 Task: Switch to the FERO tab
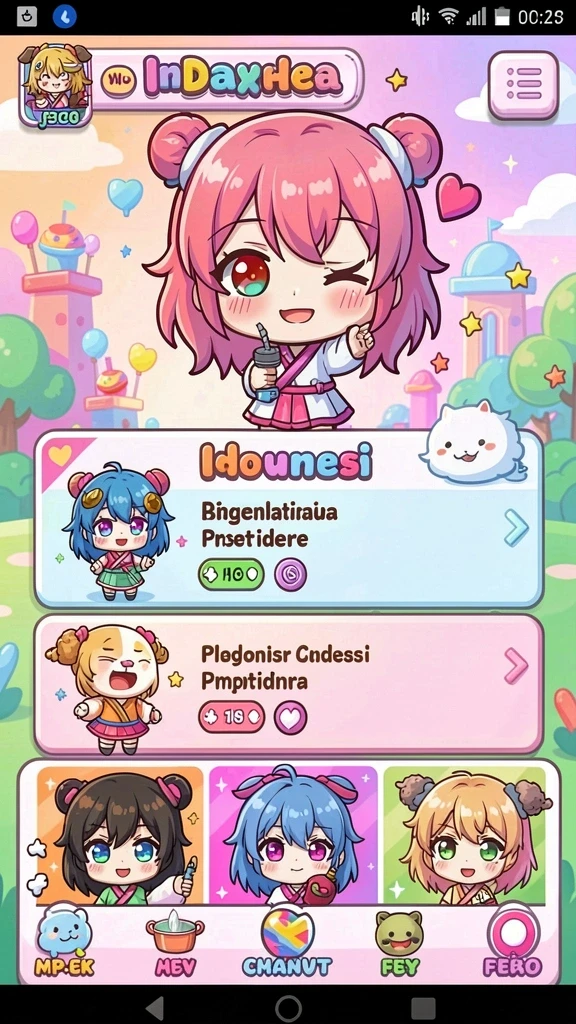(513, 944)
